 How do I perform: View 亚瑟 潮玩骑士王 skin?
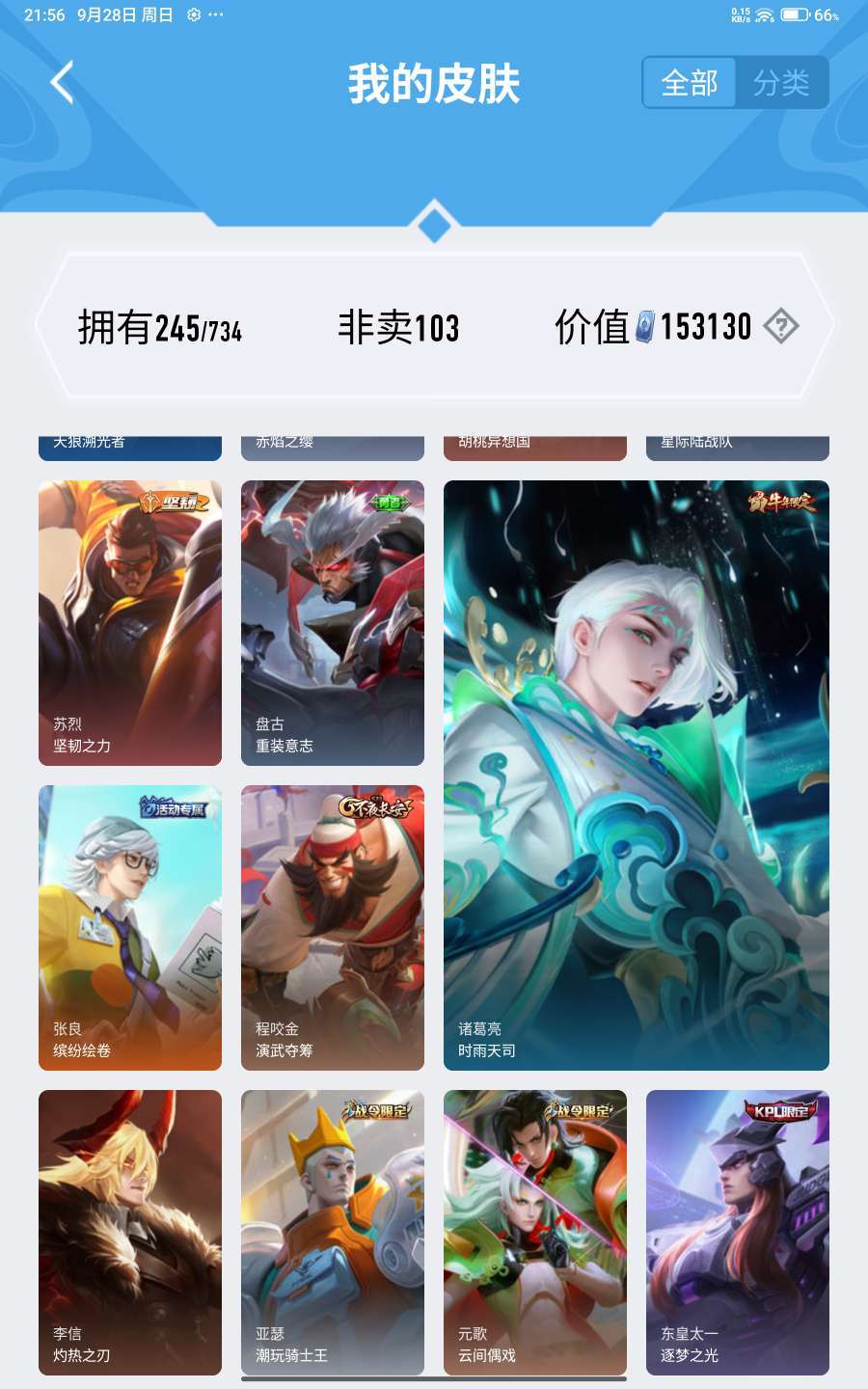coord(333,1232)
